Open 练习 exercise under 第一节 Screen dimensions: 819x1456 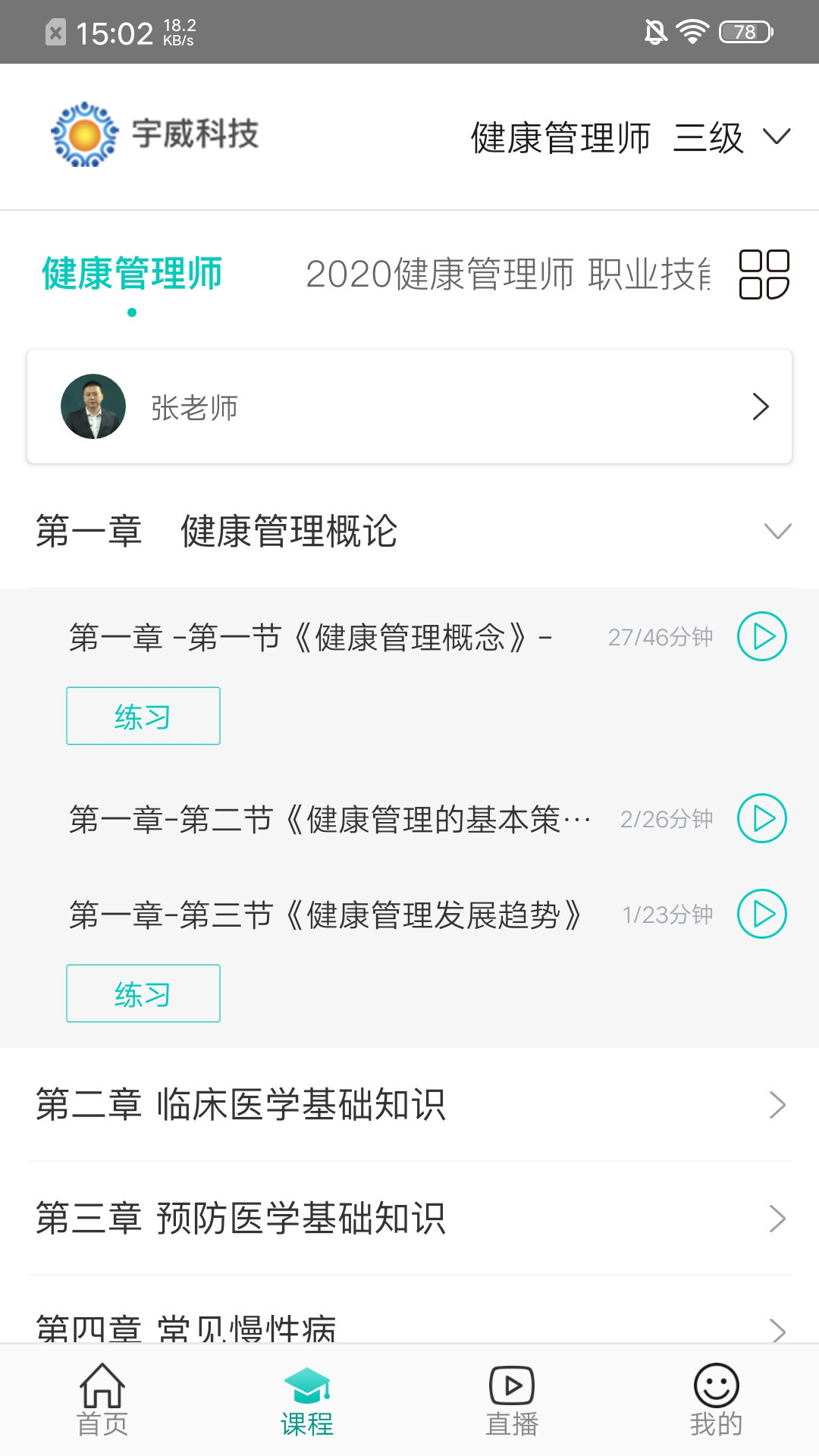coord(143,715)
